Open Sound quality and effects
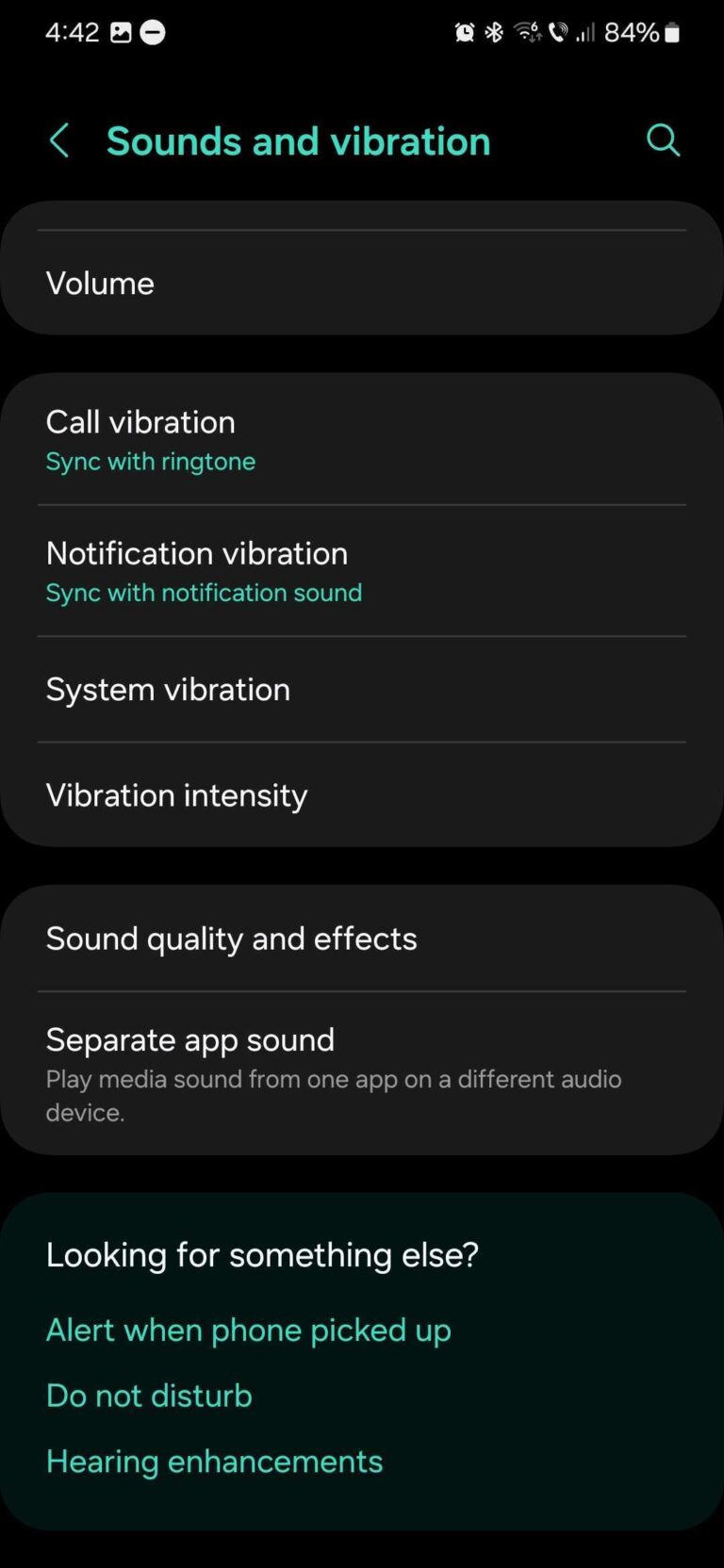 tap(362, 938)
